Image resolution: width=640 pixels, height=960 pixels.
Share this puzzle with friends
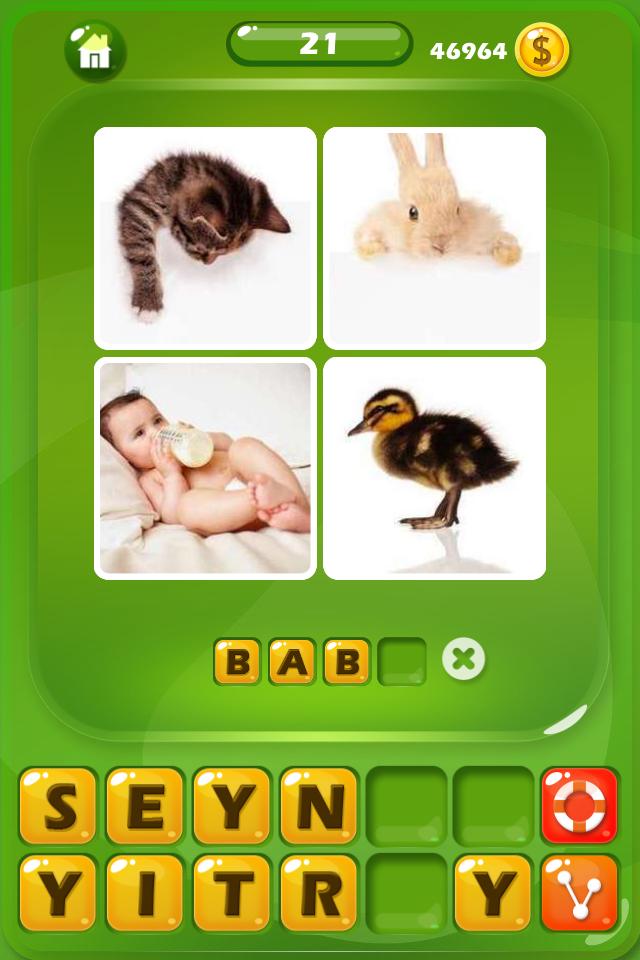(x=580, y=893)
